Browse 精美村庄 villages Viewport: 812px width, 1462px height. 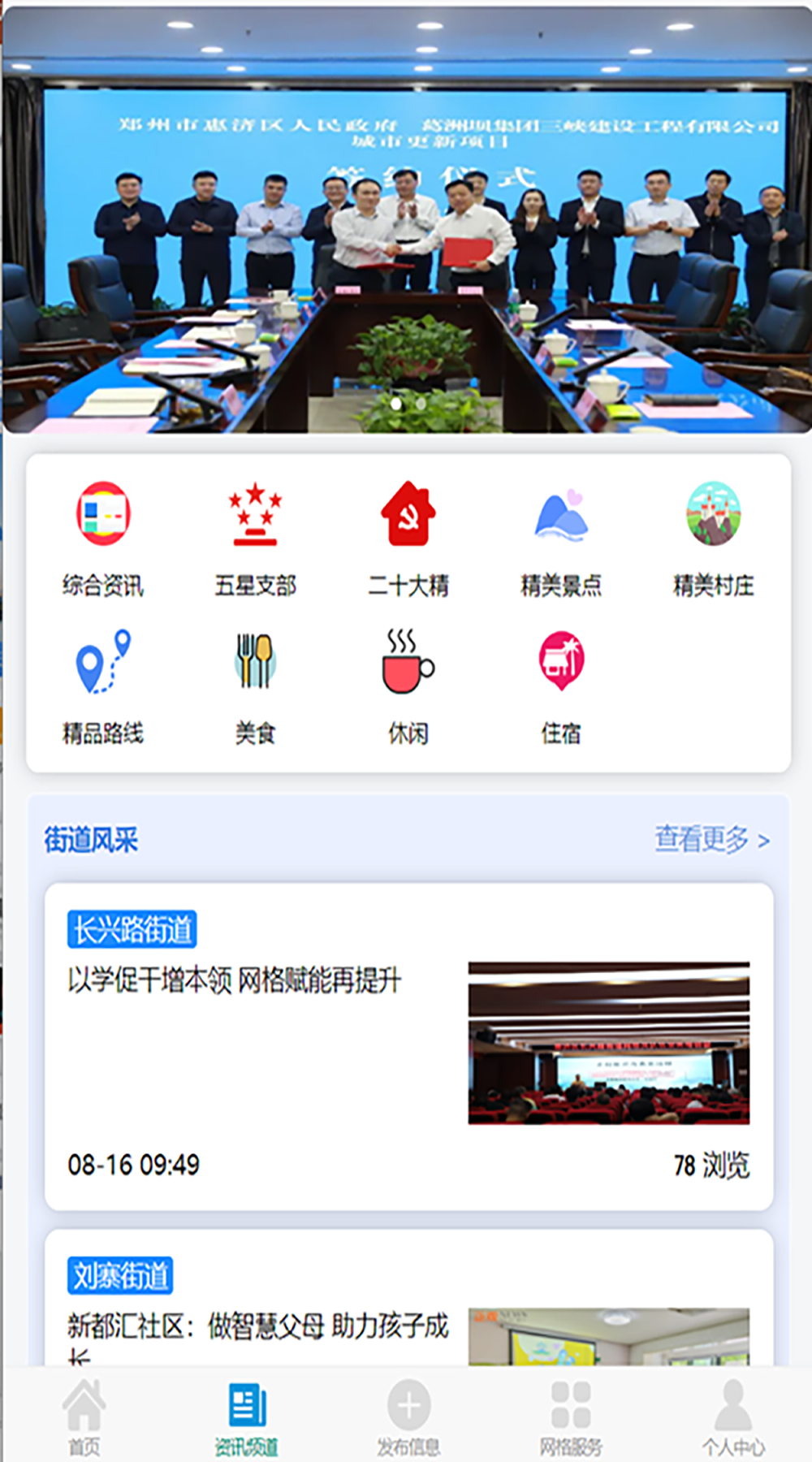(713, 538)
